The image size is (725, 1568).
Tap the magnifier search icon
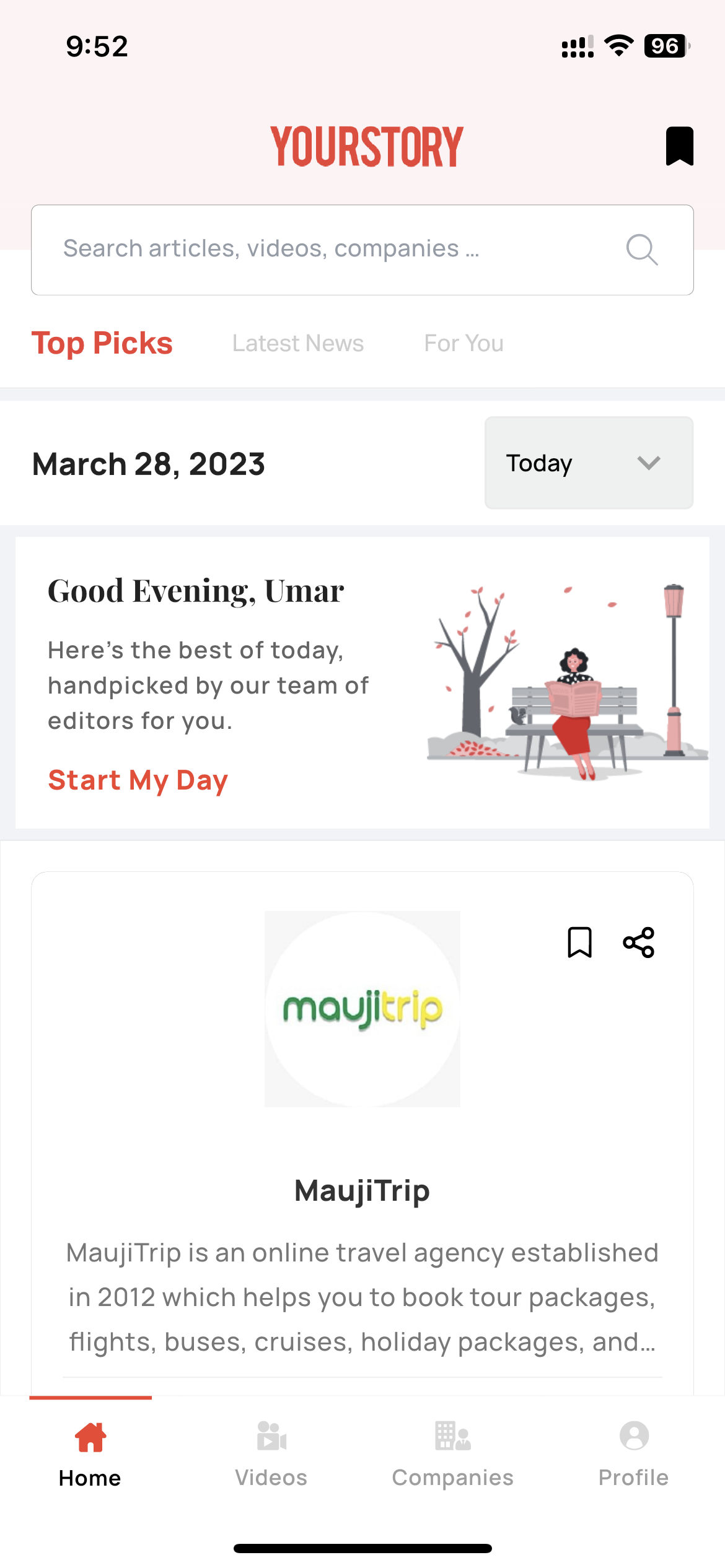point(641,250)
